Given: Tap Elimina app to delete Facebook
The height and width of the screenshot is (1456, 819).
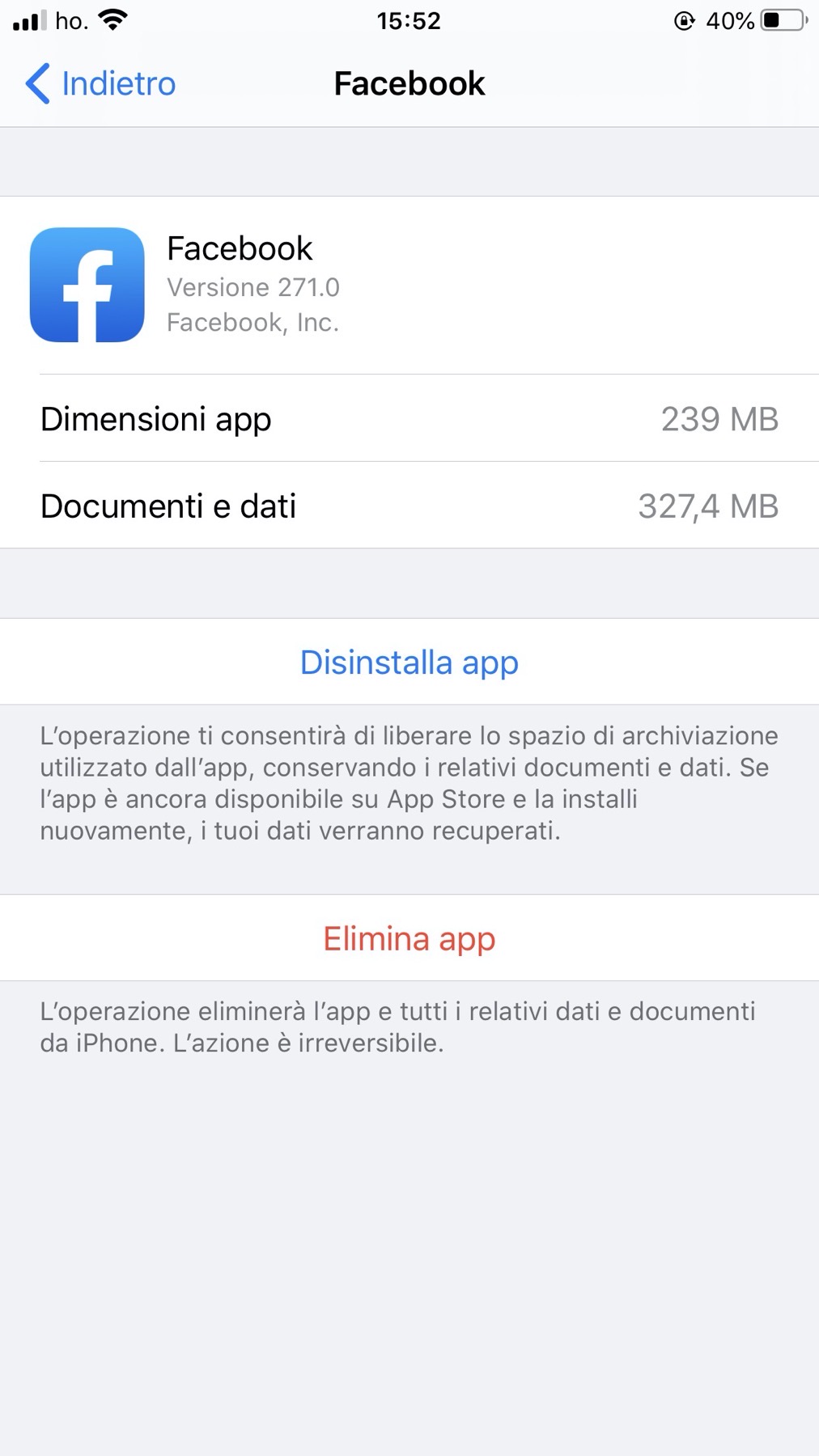Looking at the screenshot, I should click(x=409, y=938).
